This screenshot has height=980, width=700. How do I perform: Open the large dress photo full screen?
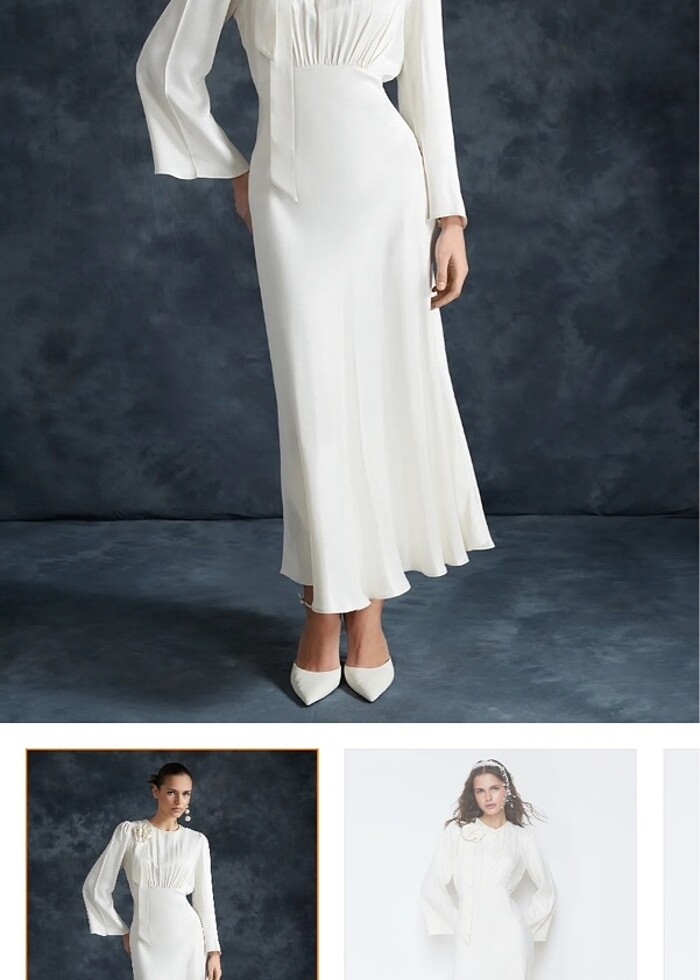coord(350,360)
